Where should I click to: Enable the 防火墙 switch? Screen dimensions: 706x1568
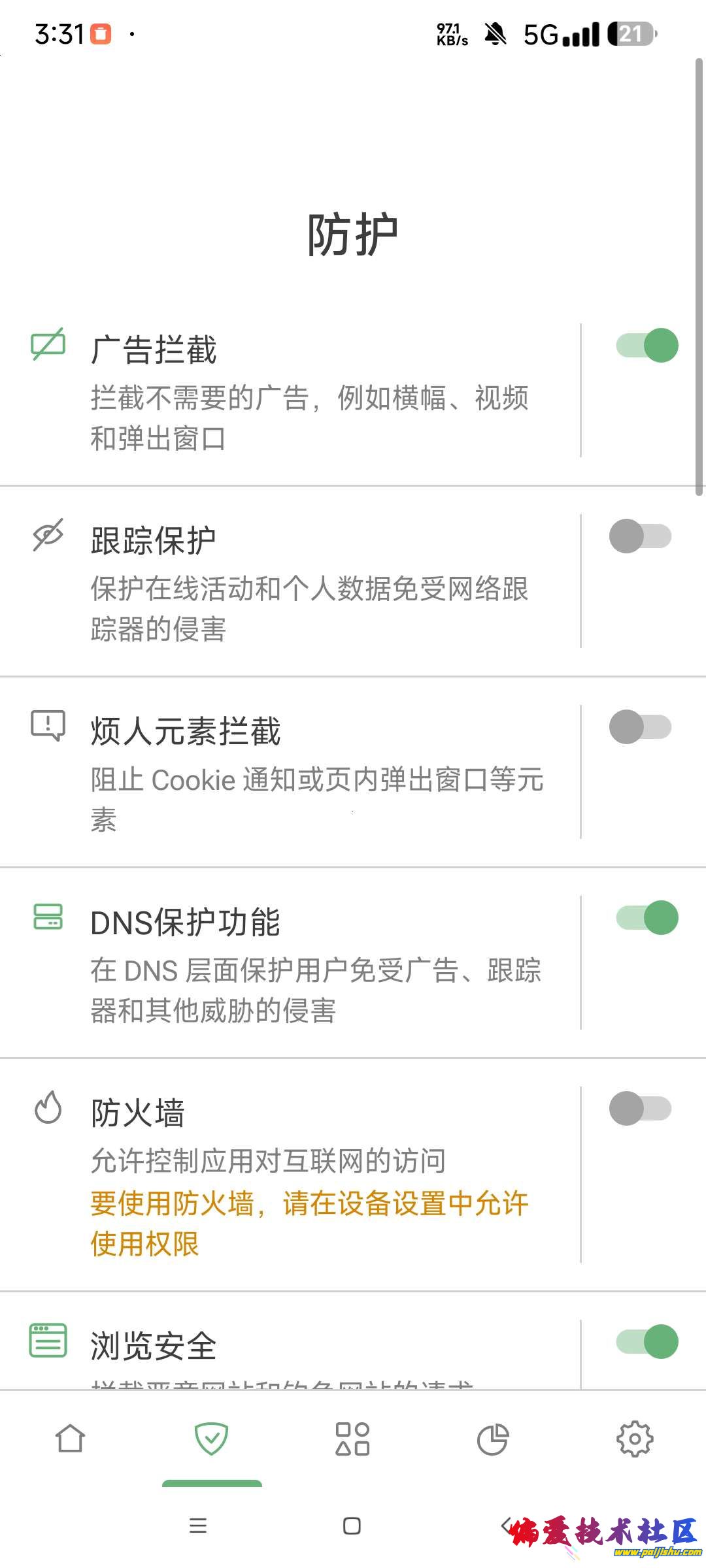(x=640, y=1109)
